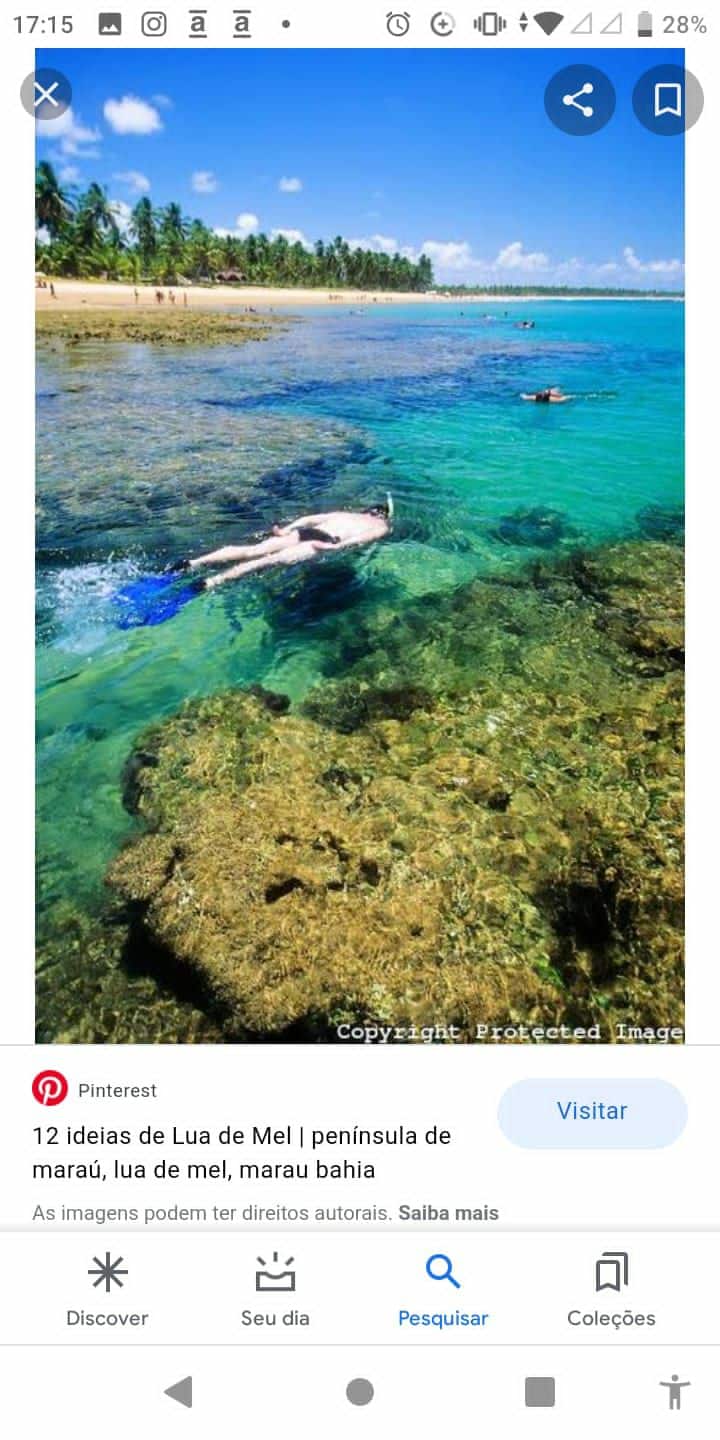Tap the Visitar button
This screenshot has height=1440, width=720.
[x=592, y=1112]
